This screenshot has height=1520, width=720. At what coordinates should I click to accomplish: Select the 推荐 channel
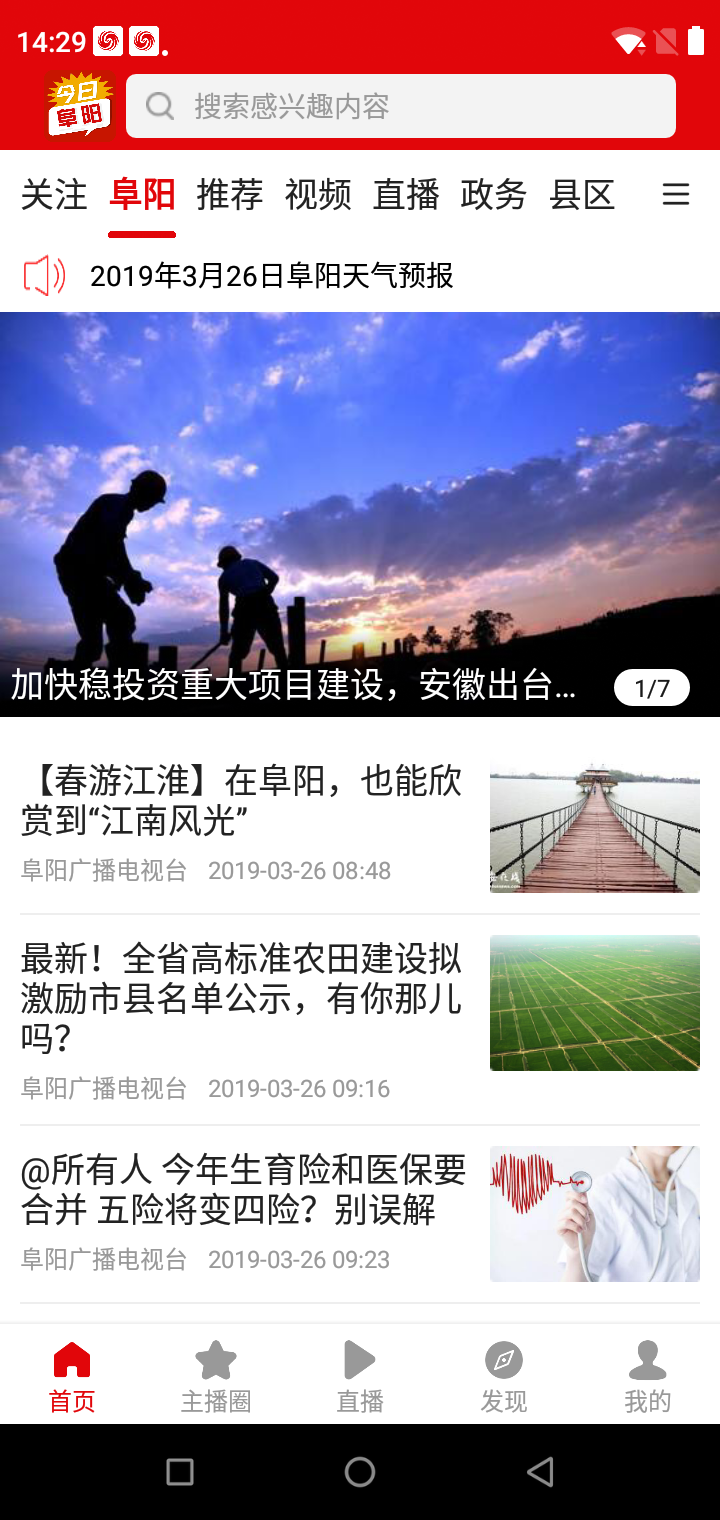(228, 196)
